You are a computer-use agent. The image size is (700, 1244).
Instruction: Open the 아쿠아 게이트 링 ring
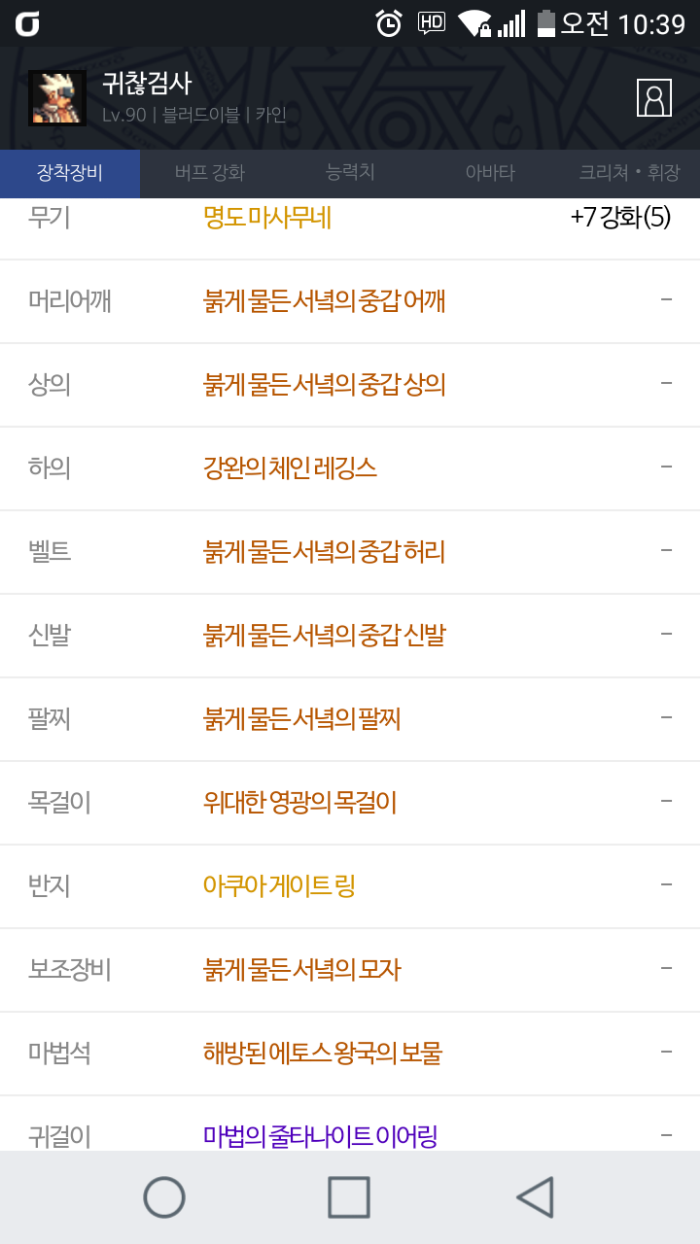(x=279, y=886)
